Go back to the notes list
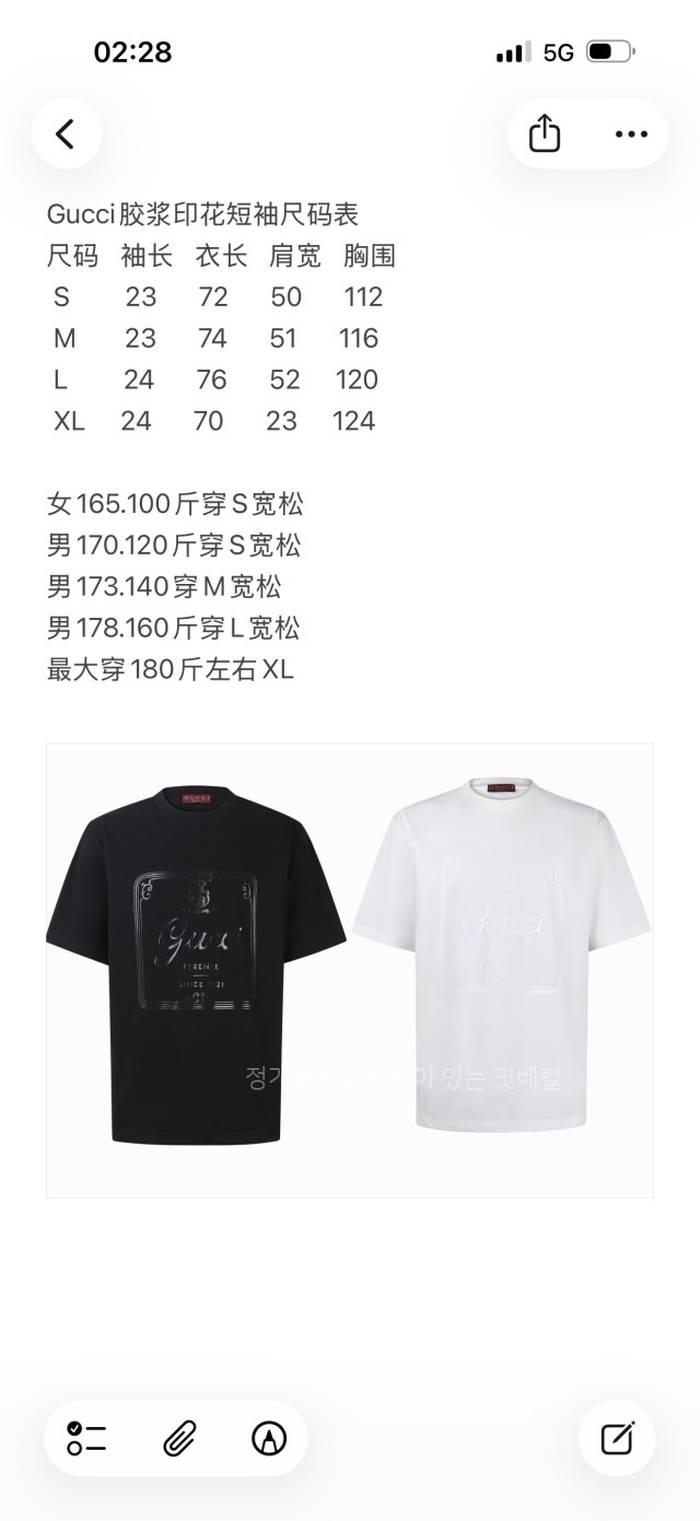 (66, 134)
